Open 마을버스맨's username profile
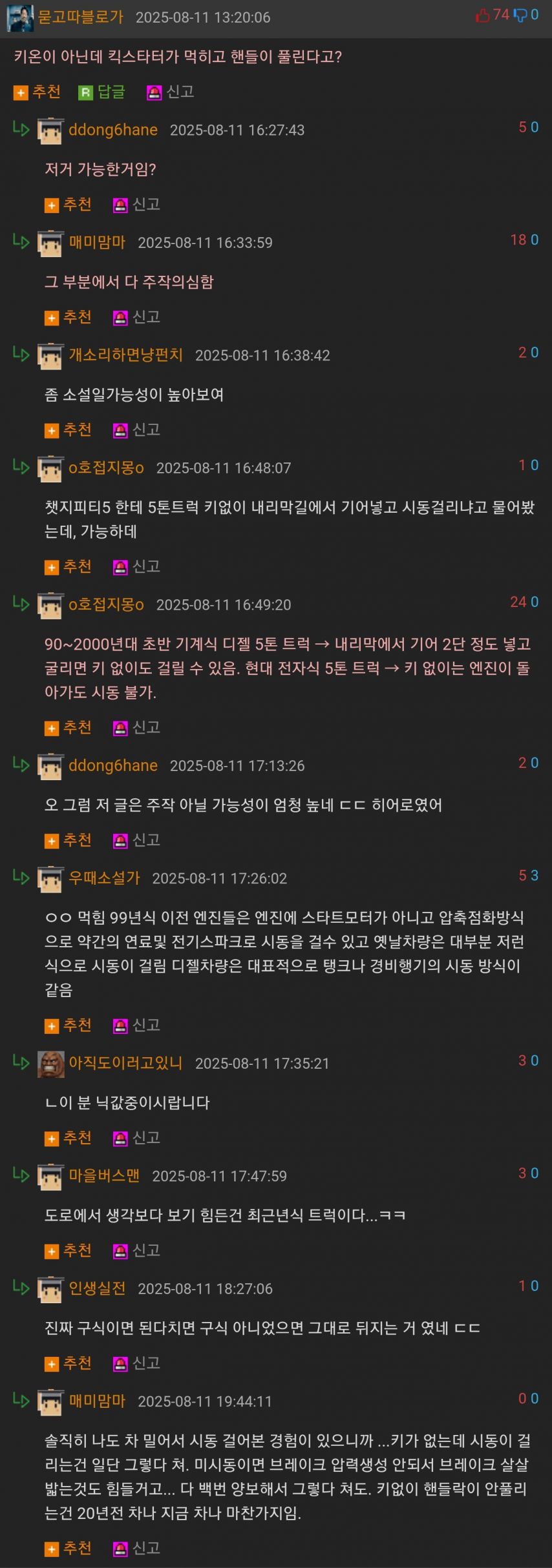Image resolution: width=552 pixels, height=1568 pixels. tap(104, 1175)
